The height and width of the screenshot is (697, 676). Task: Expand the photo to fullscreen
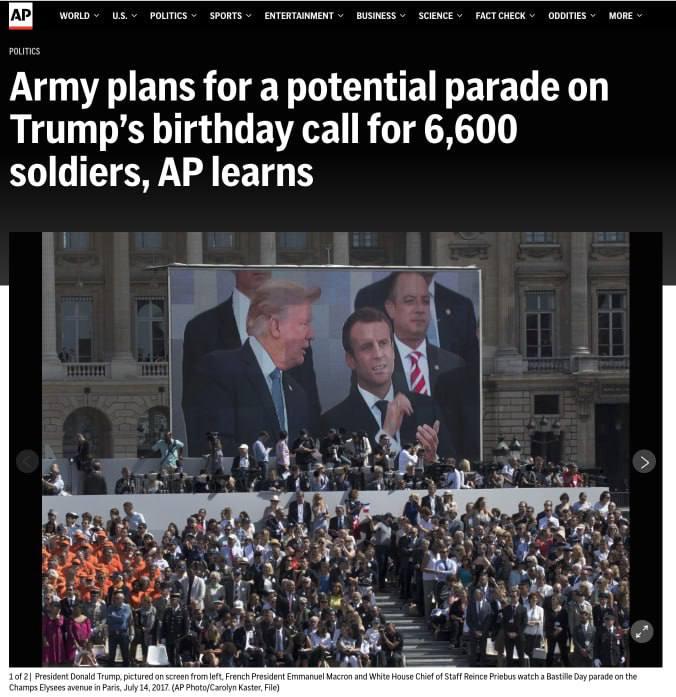(x=642, y=631)
